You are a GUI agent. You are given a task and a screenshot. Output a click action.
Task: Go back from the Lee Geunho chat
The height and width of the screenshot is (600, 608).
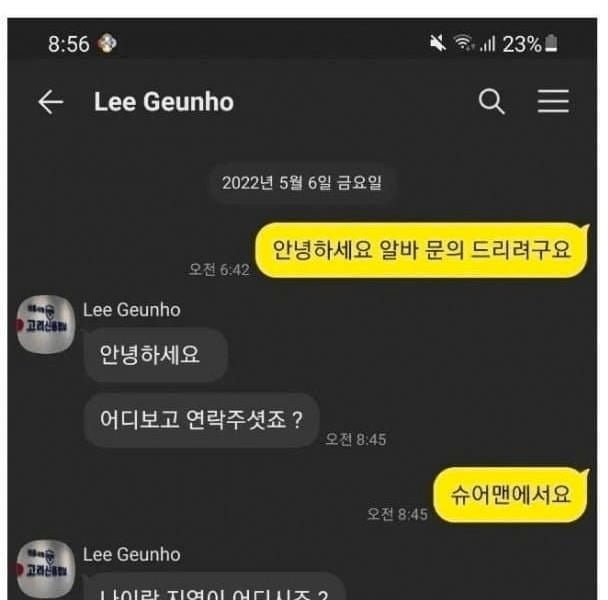pyautogui.click(x=50, y=102)
